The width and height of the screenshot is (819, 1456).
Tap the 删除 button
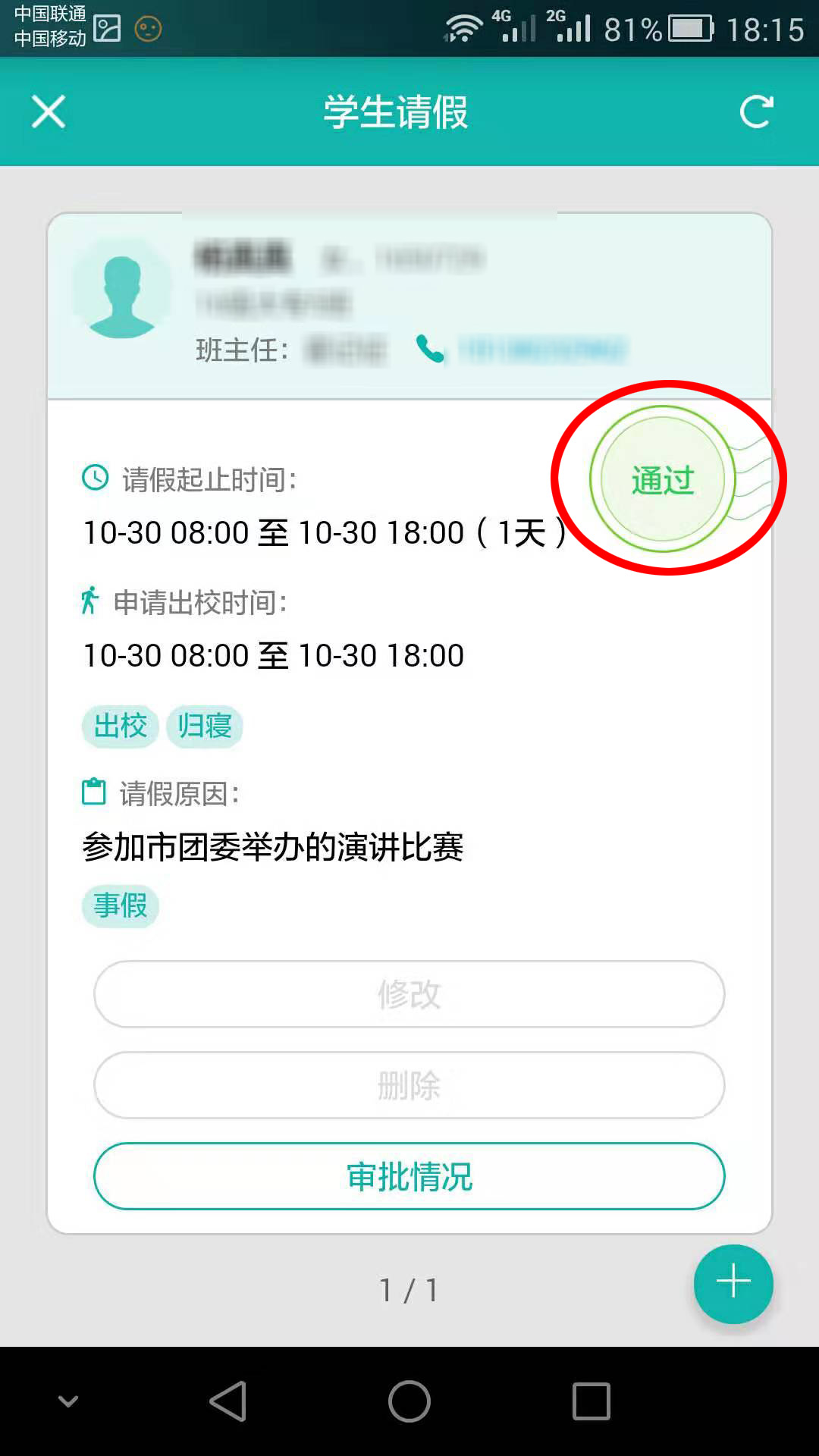pyautogui.click(x=409, y=1085)
